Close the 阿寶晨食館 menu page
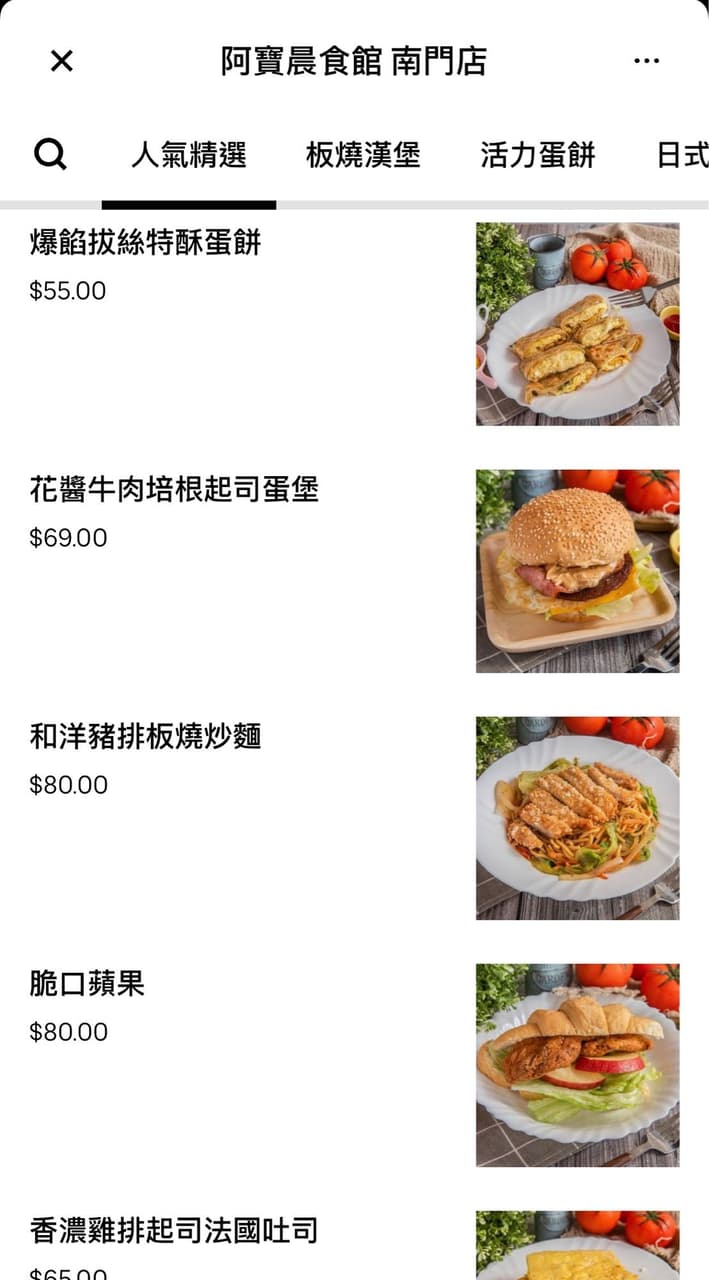709x1280 pixels. coord(61,61)
